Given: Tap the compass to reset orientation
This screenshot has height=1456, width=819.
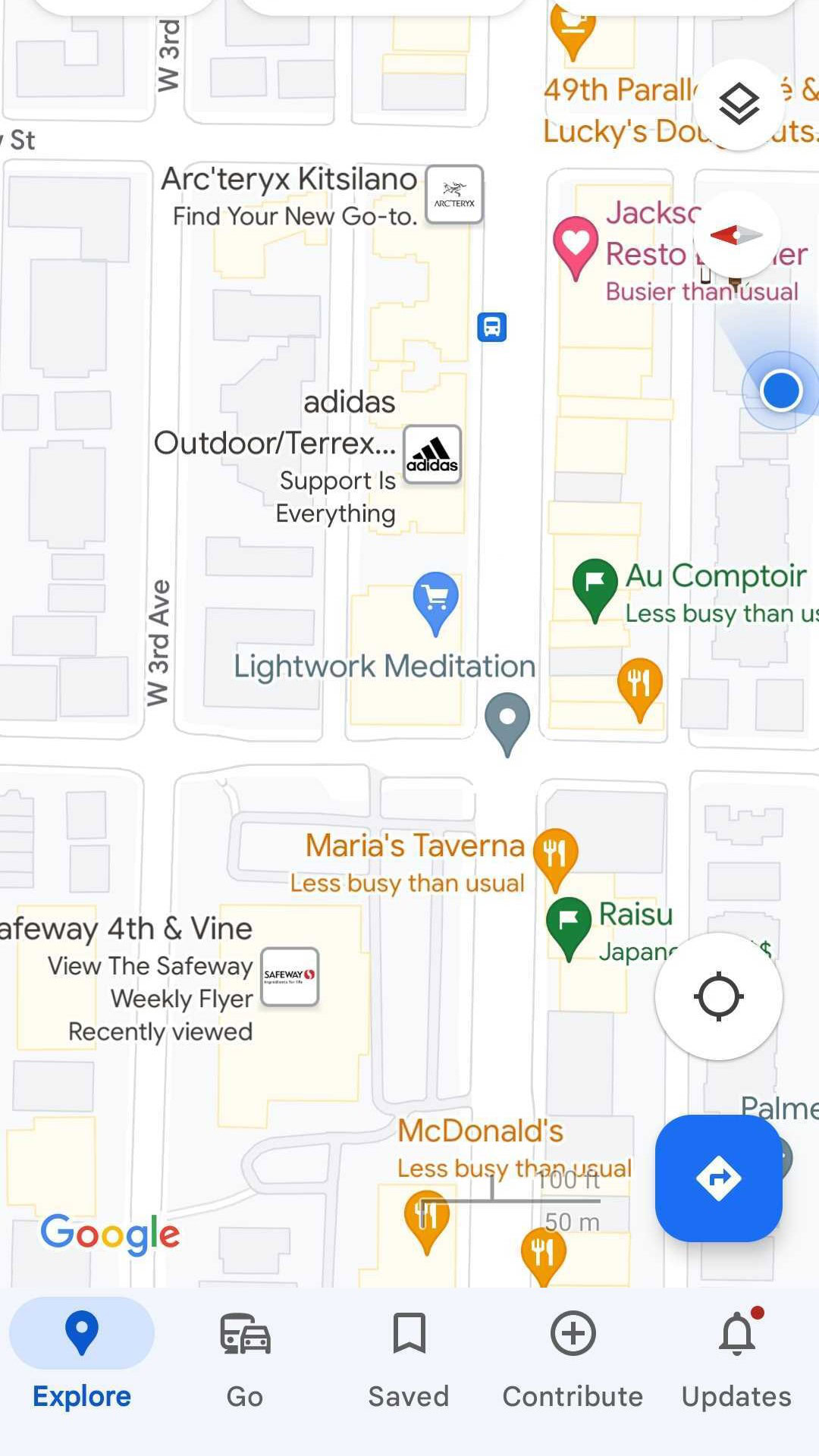Looking at the screenshot, I should (x=737, y=235).
